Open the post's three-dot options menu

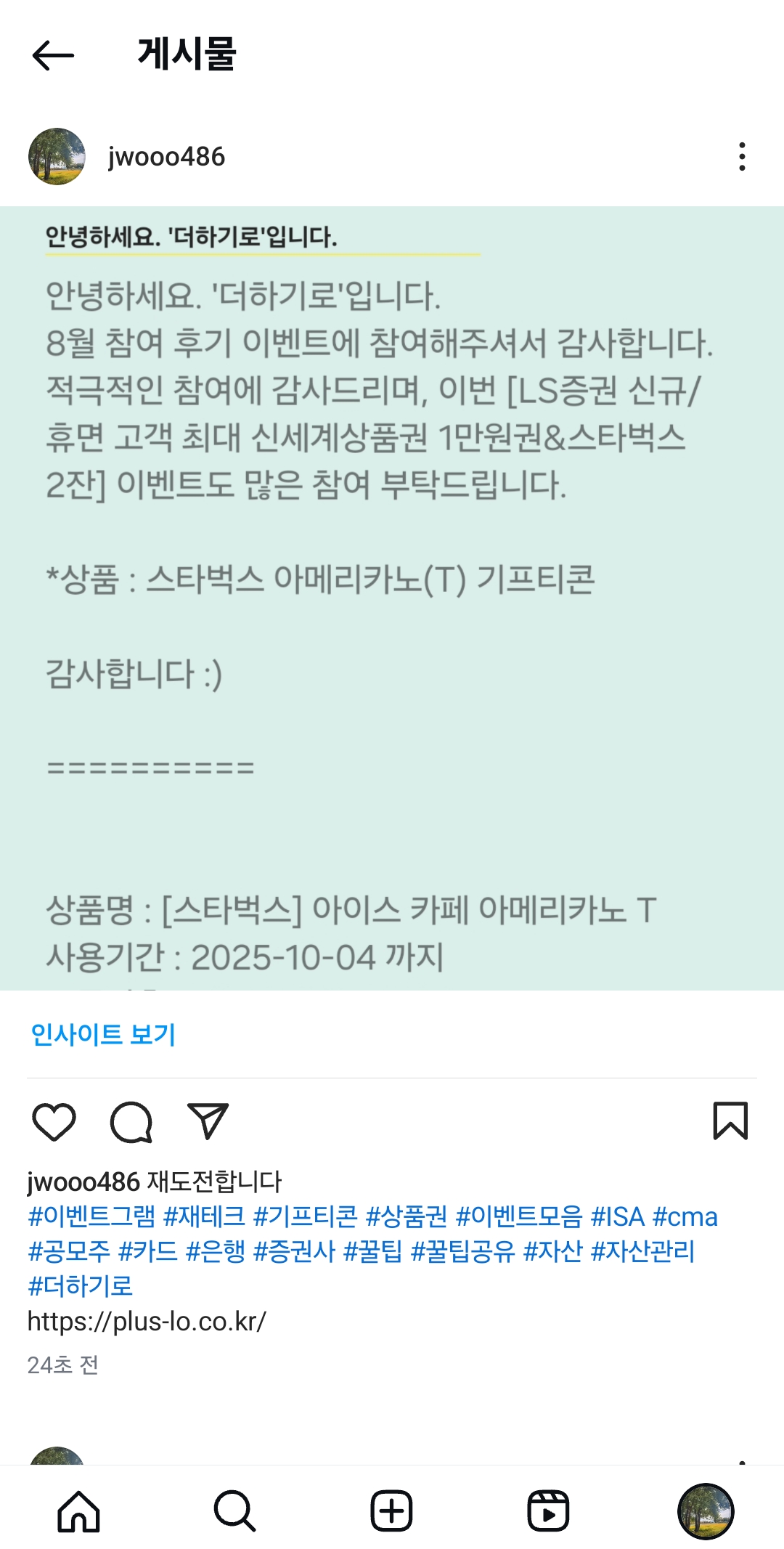tap(741, 157)
